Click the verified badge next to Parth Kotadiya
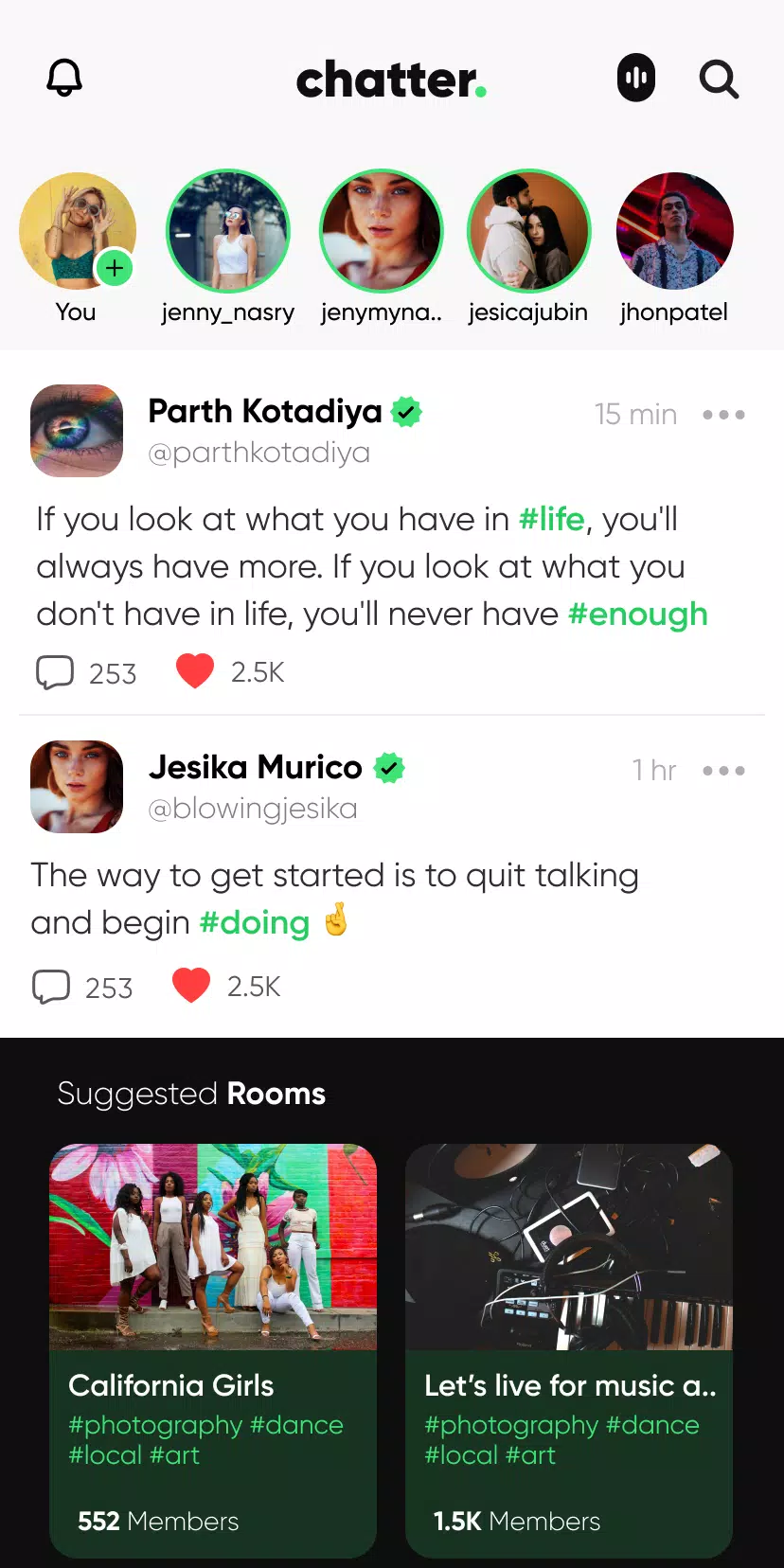 (x=407, y=412)
